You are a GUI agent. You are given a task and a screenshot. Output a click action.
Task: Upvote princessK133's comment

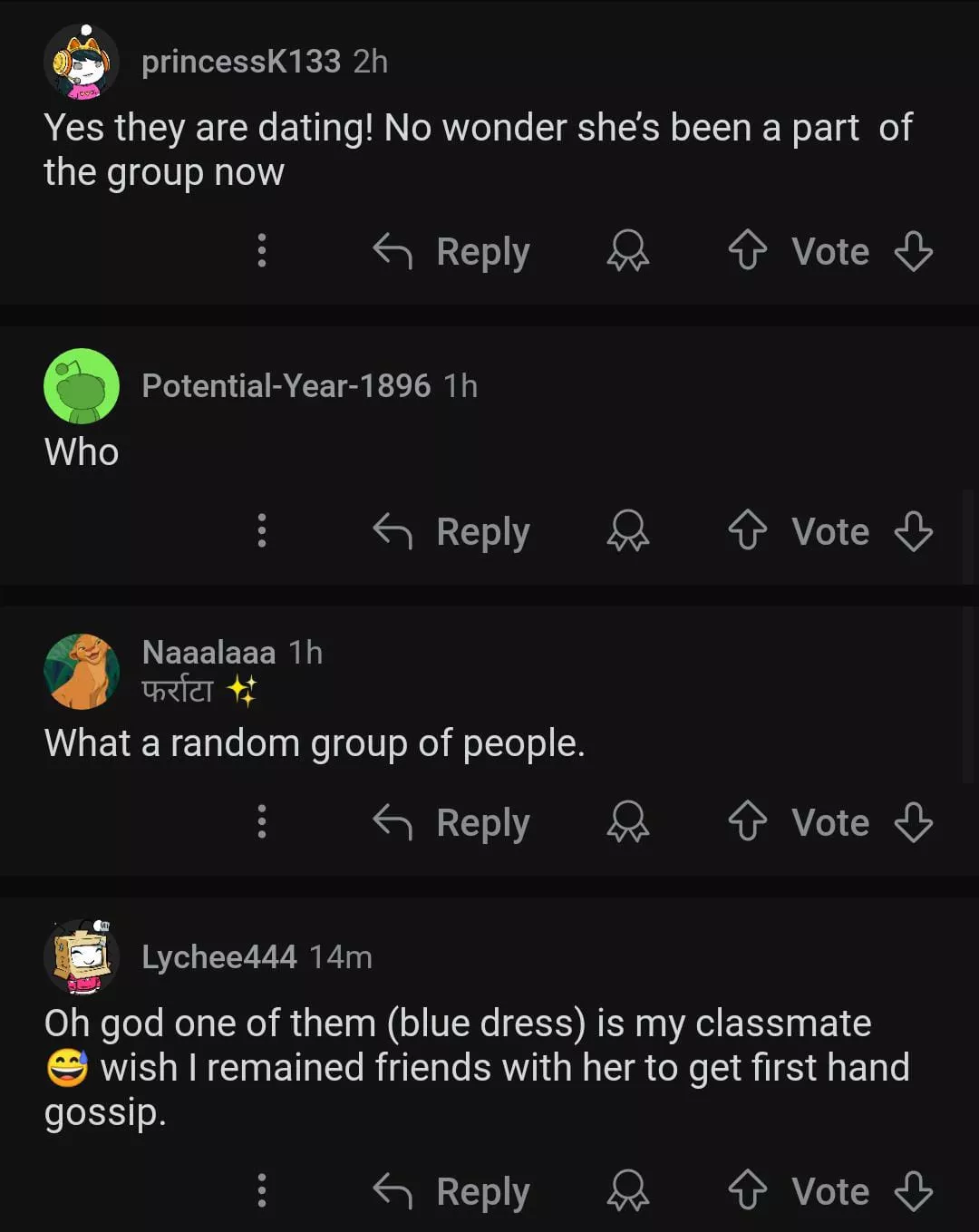click(747, 250)
